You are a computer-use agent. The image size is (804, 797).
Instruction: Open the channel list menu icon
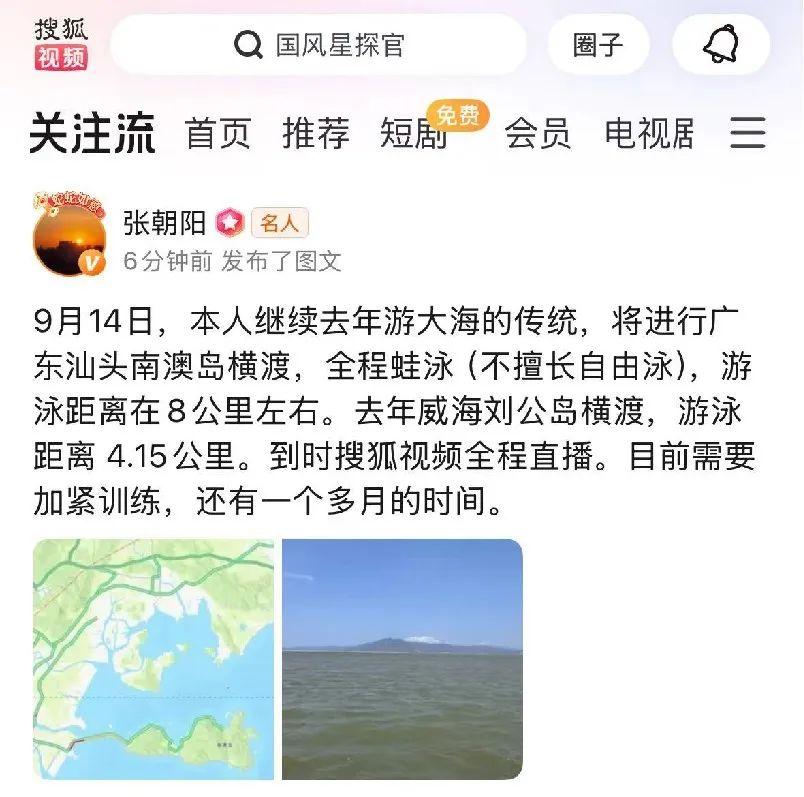(747, 133)
